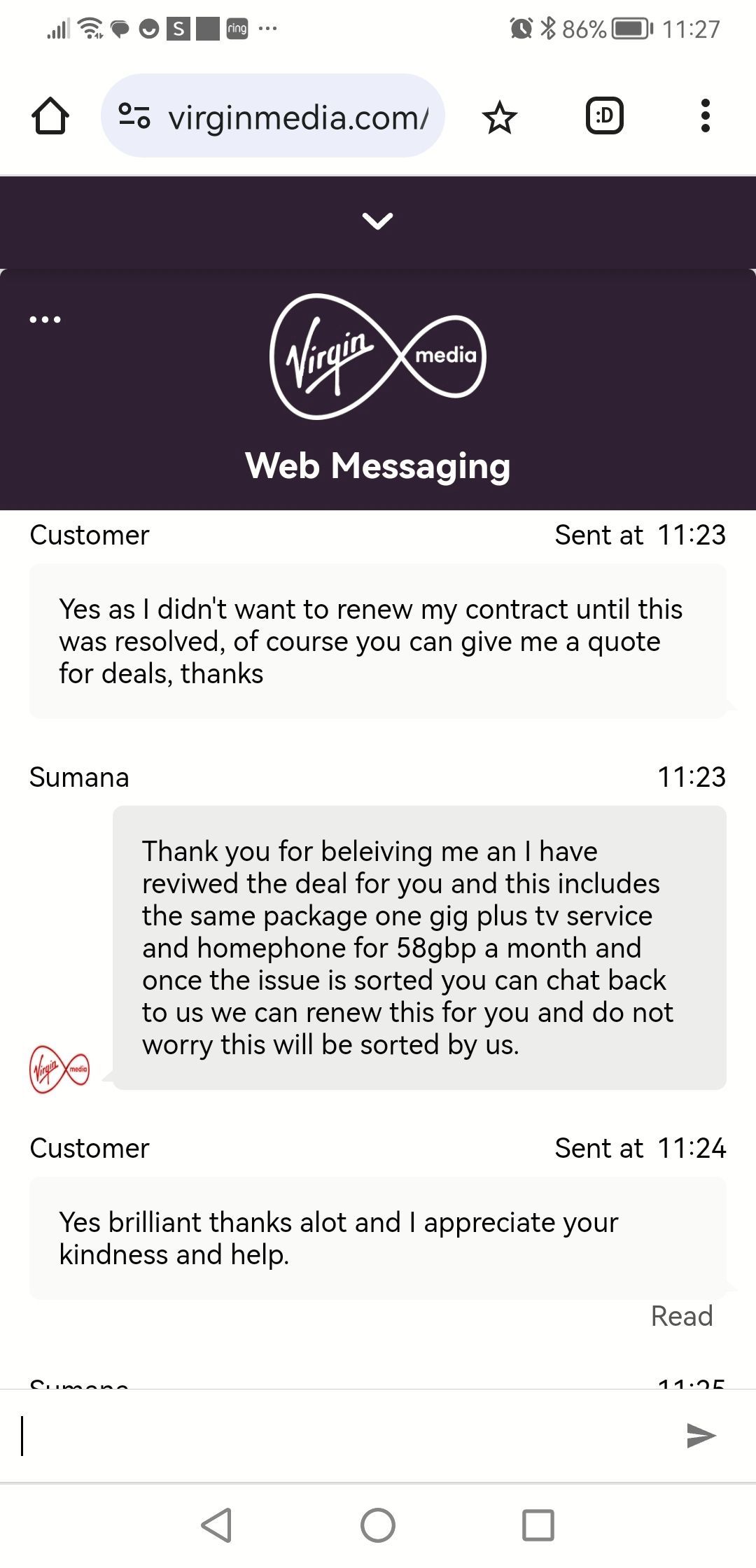
Task: Go back using the system back button
Action: click(216, 1525)
